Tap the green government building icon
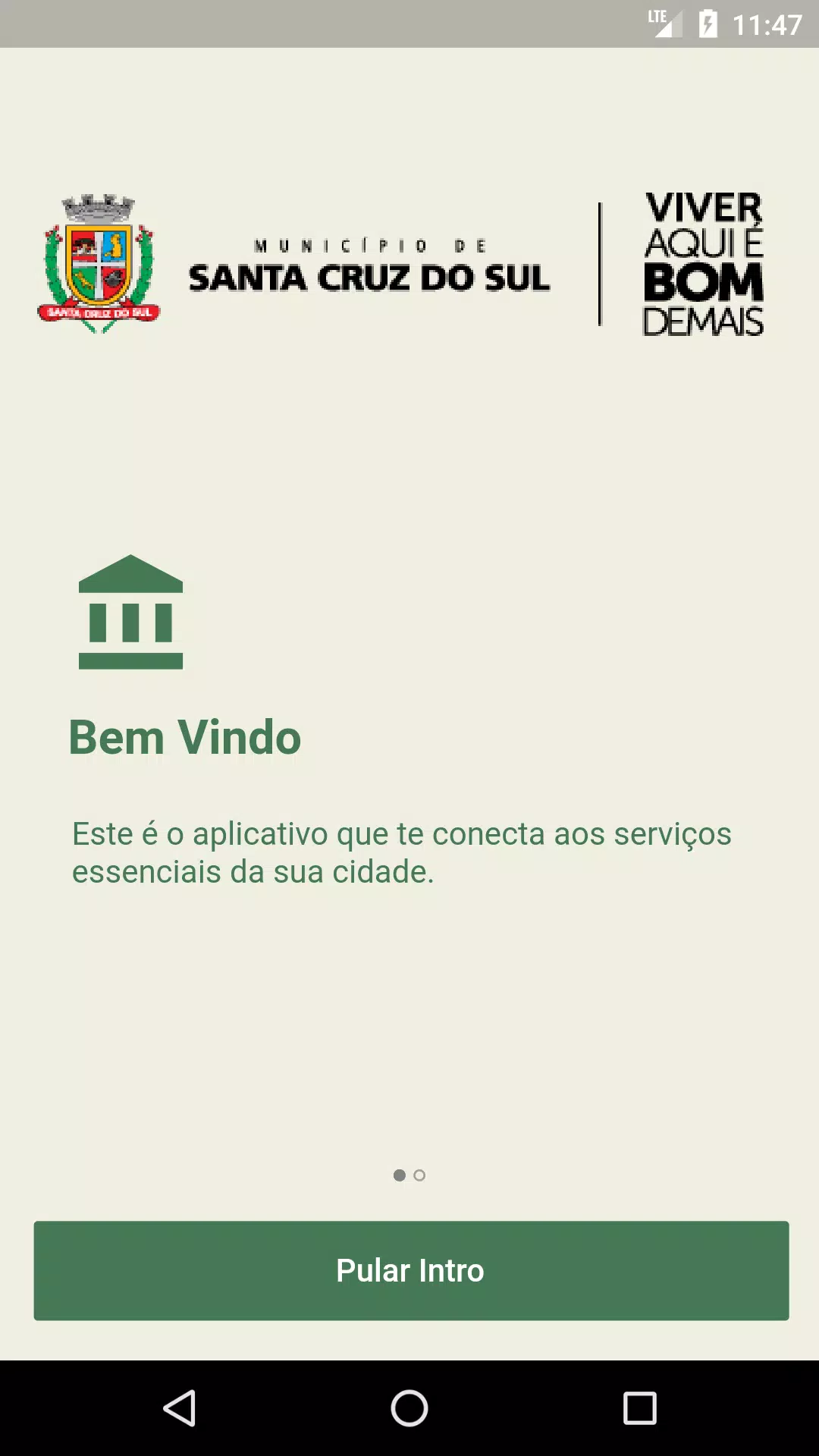The width and height of the screenshot is (819, 1456). pyautogui.click(x=130, y=616)
